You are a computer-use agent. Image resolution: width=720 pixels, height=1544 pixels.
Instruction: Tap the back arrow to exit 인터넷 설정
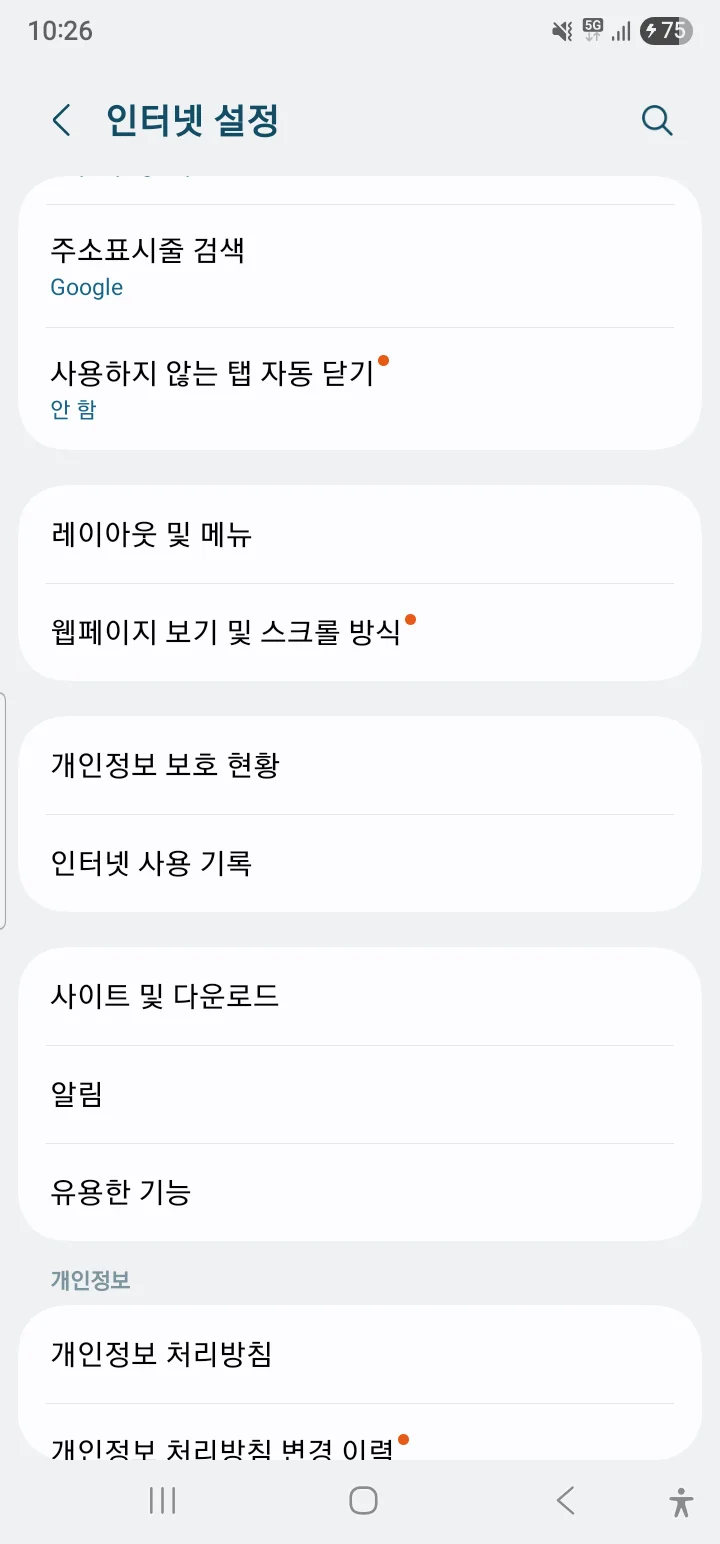61,119
